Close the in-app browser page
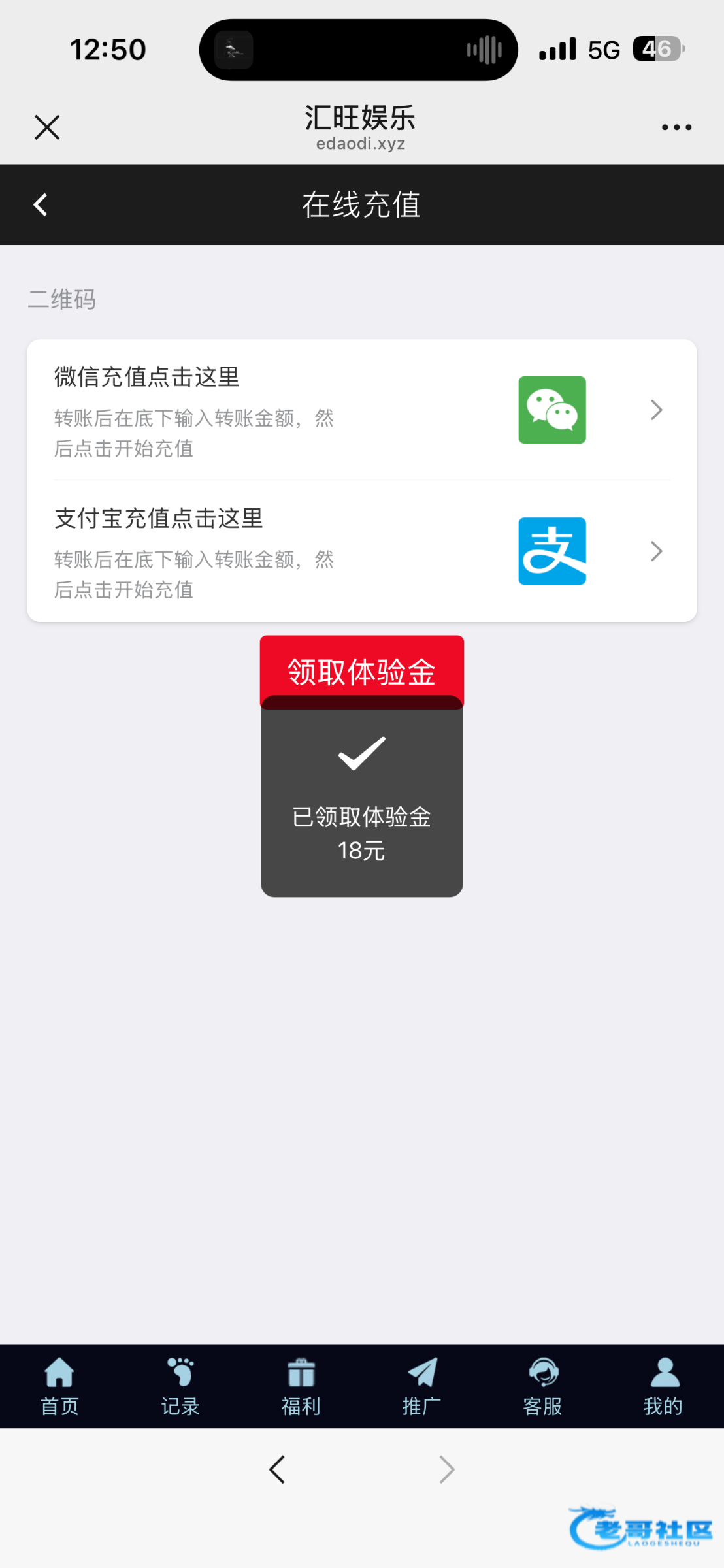 click(47, 127)
